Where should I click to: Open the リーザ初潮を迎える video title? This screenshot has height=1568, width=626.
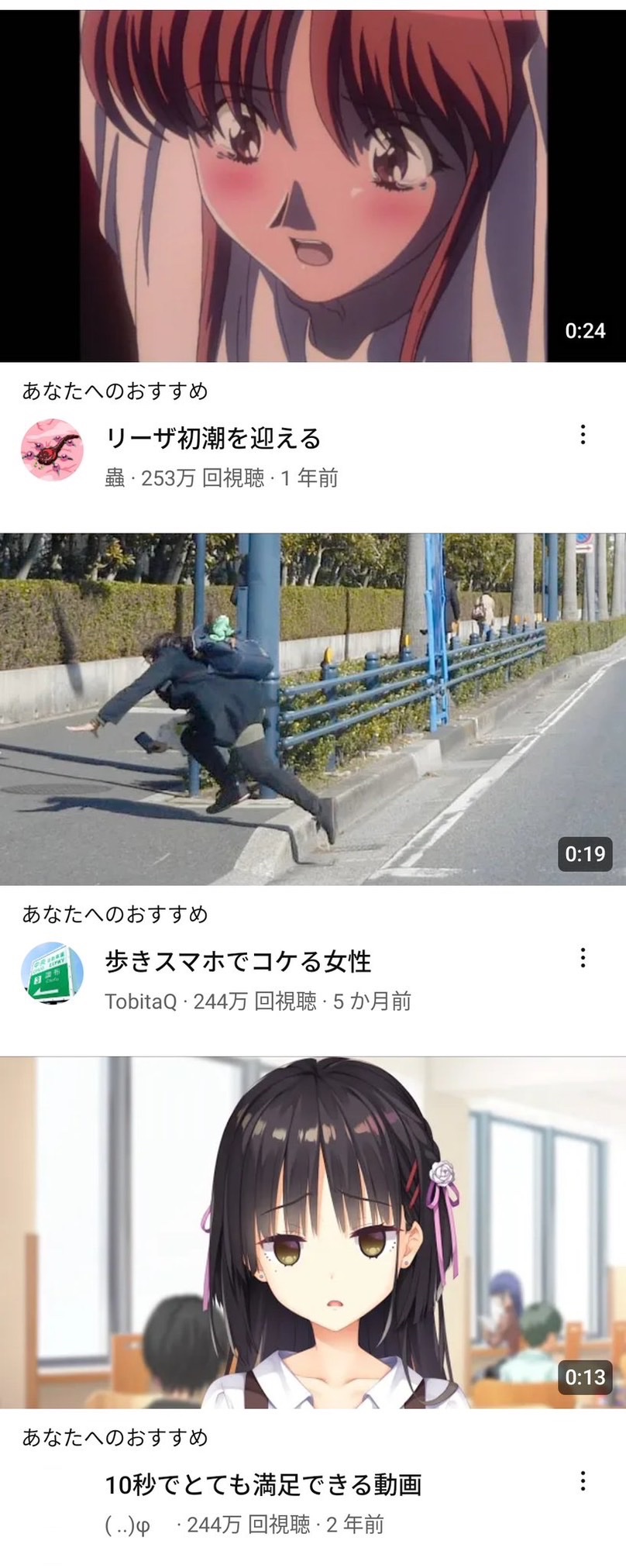coord(213,439)
